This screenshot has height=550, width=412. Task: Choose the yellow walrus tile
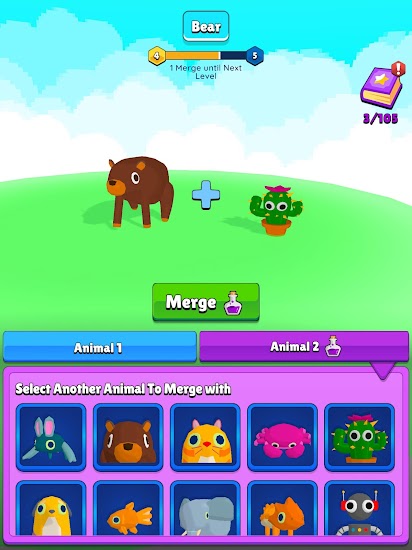(51, 508)
